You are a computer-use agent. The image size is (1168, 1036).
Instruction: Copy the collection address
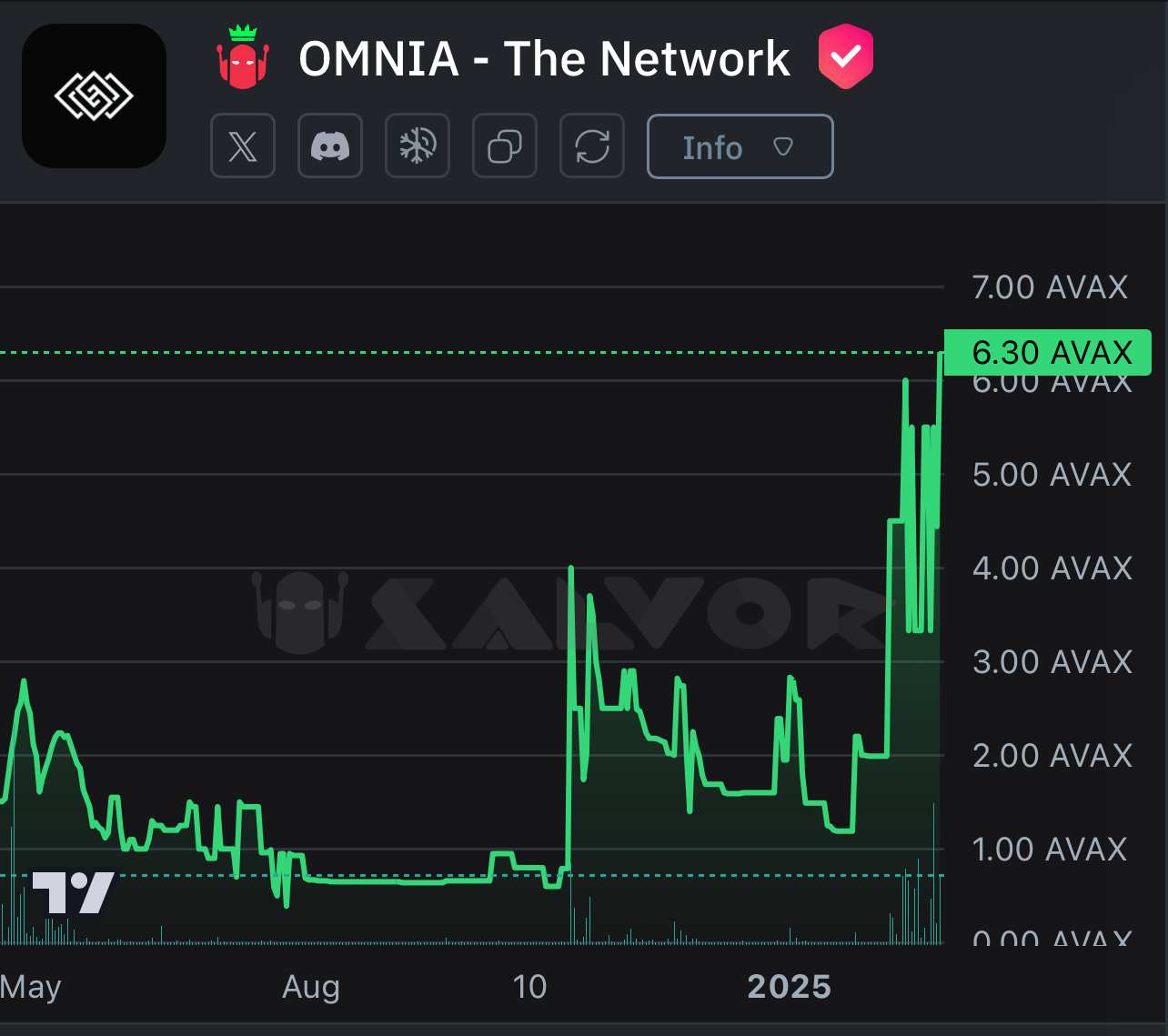pos(505,146)
